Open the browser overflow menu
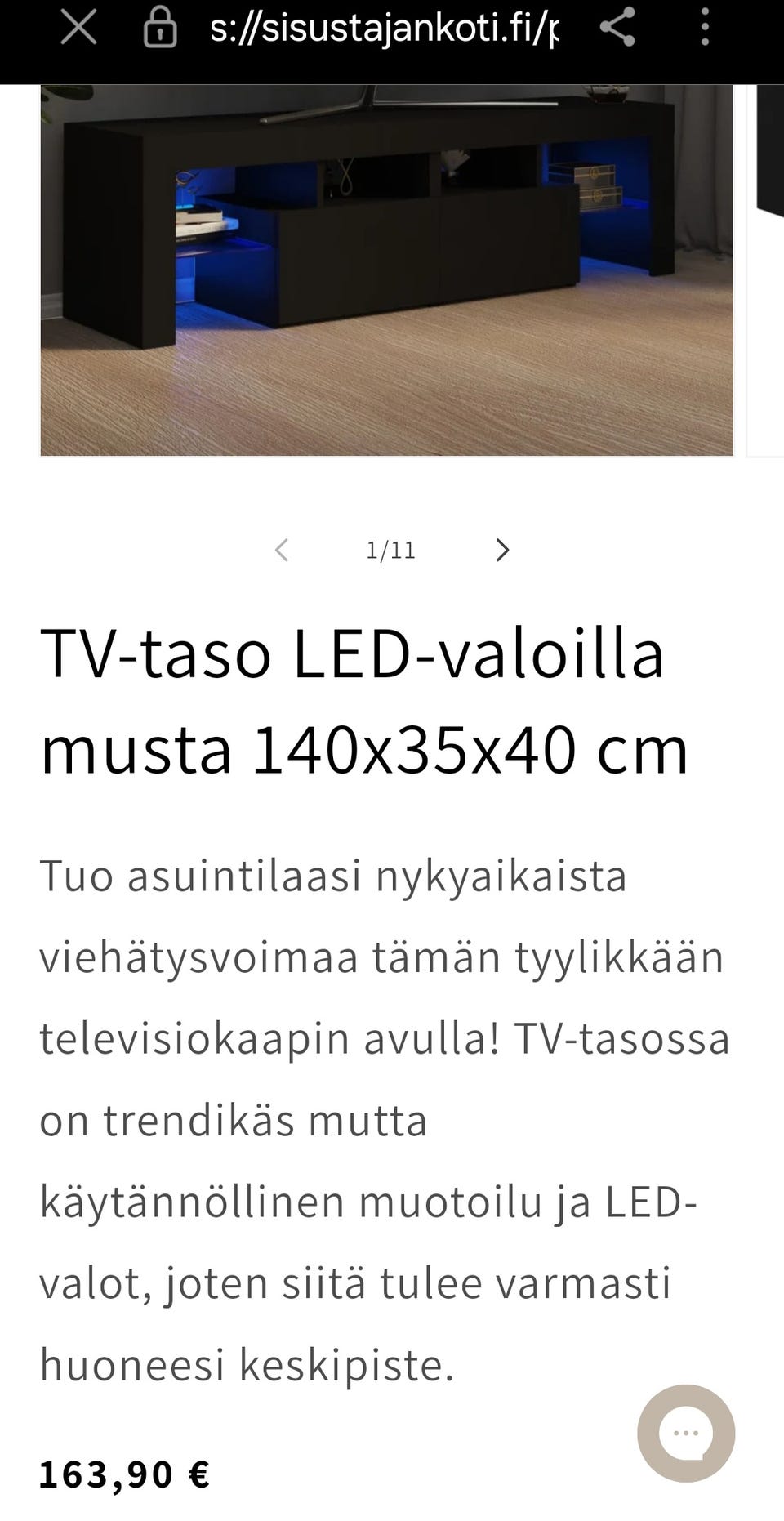 [x=705, y=29]
